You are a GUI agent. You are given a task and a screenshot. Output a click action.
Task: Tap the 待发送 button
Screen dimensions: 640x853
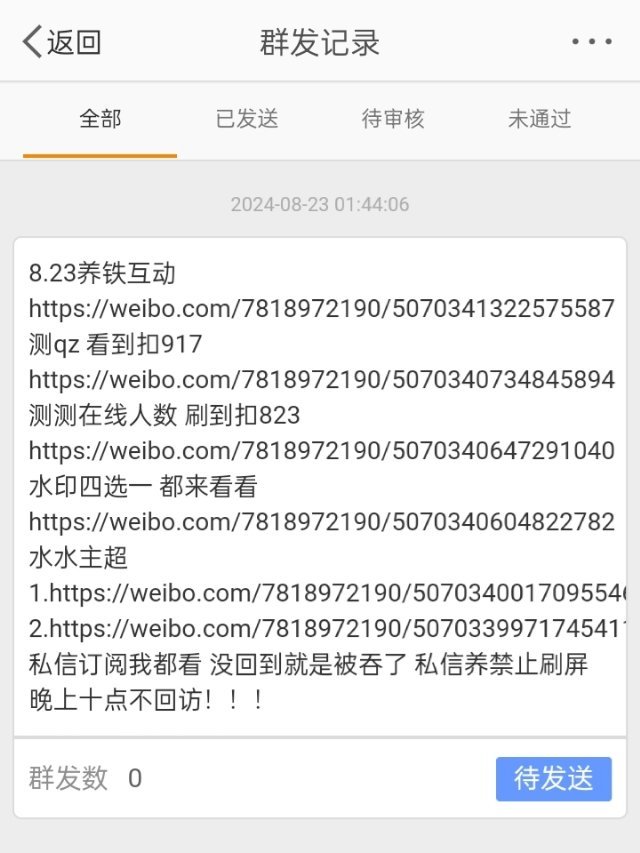click(x=553, y=779)
